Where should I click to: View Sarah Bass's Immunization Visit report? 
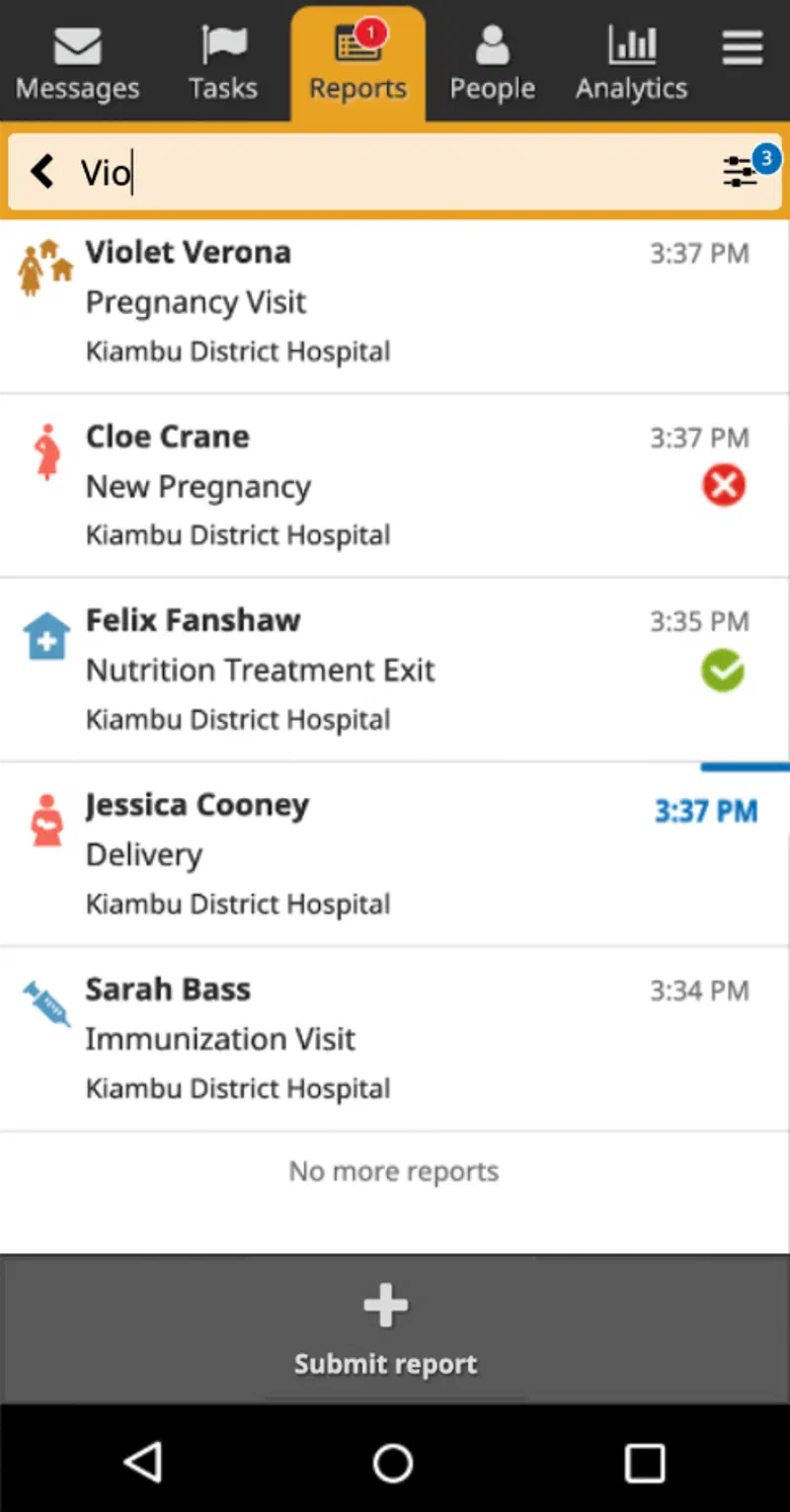tap(395, 1038)
